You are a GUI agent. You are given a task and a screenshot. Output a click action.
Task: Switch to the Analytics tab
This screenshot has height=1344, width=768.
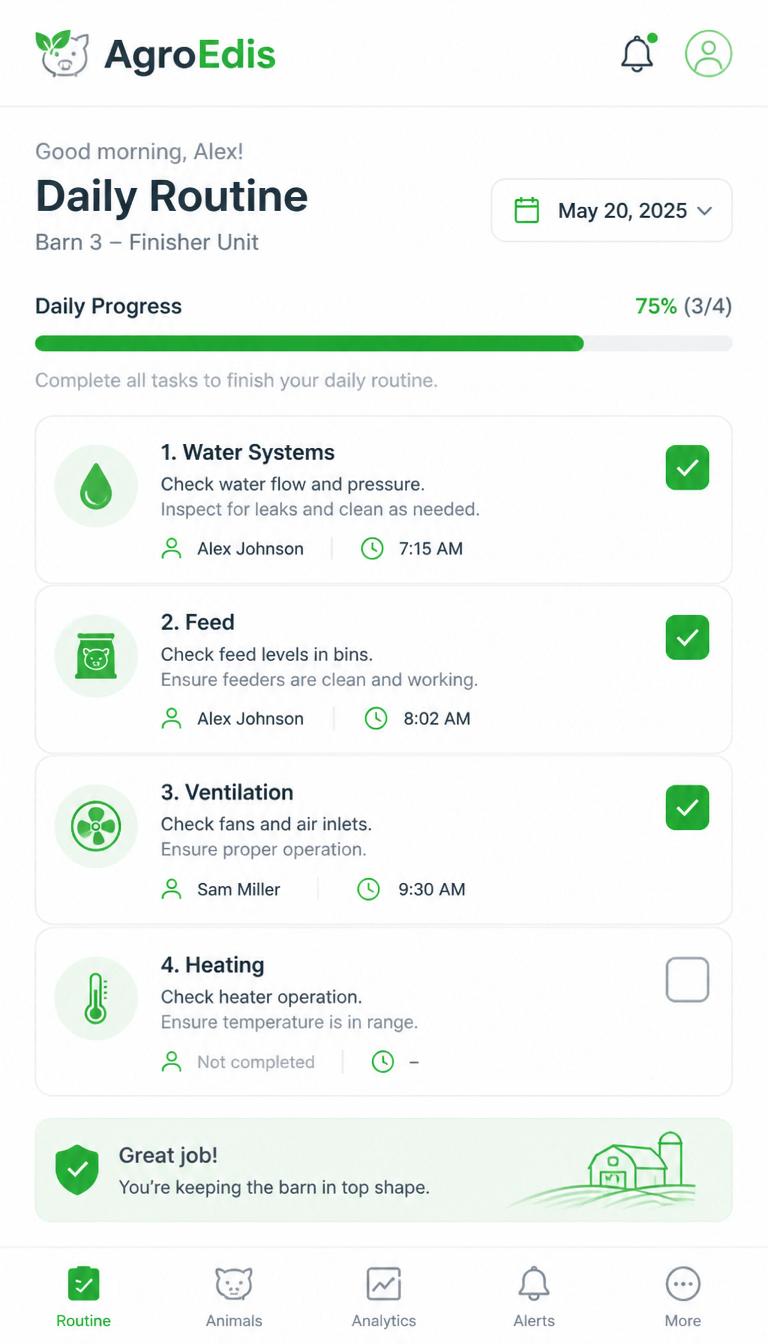(x=384, y=1297)
